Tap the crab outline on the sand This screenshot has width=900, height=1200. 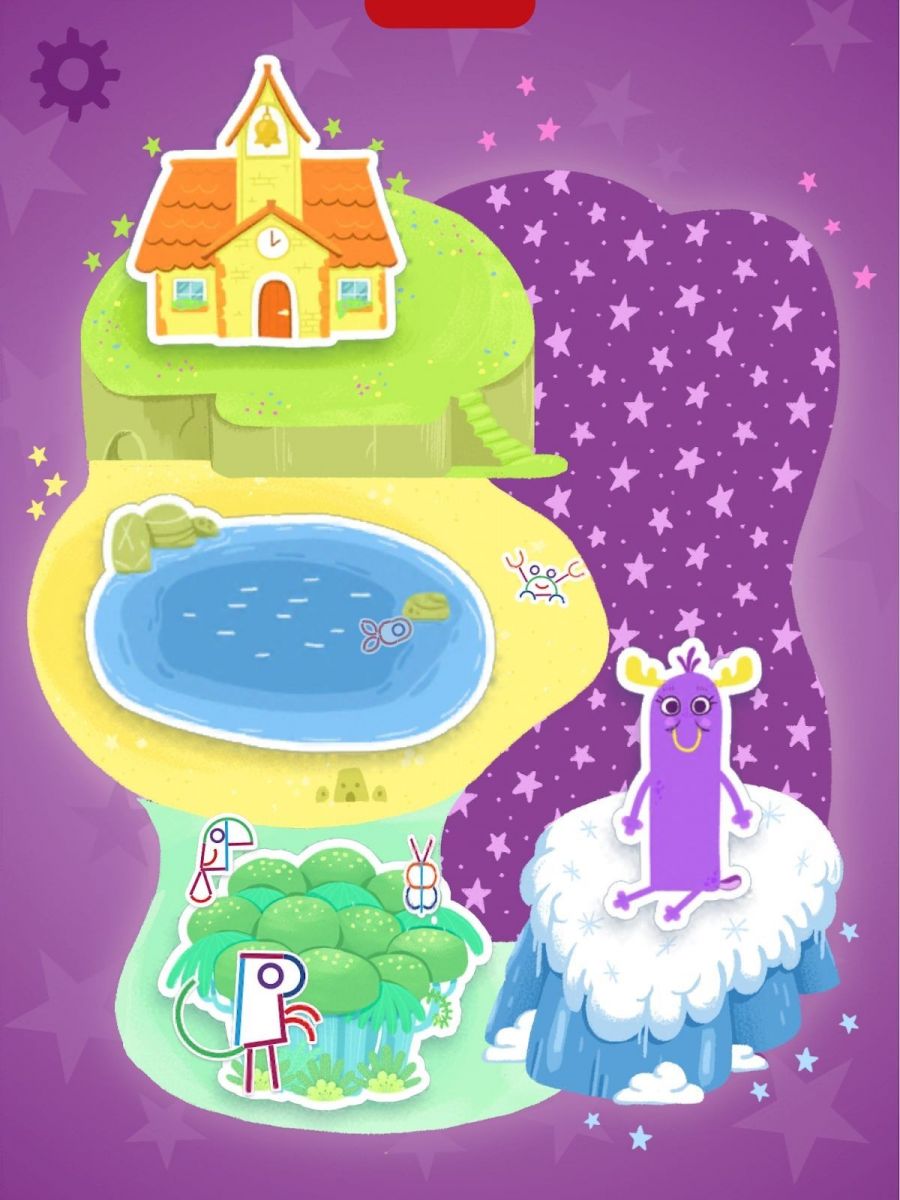(543, 579)
